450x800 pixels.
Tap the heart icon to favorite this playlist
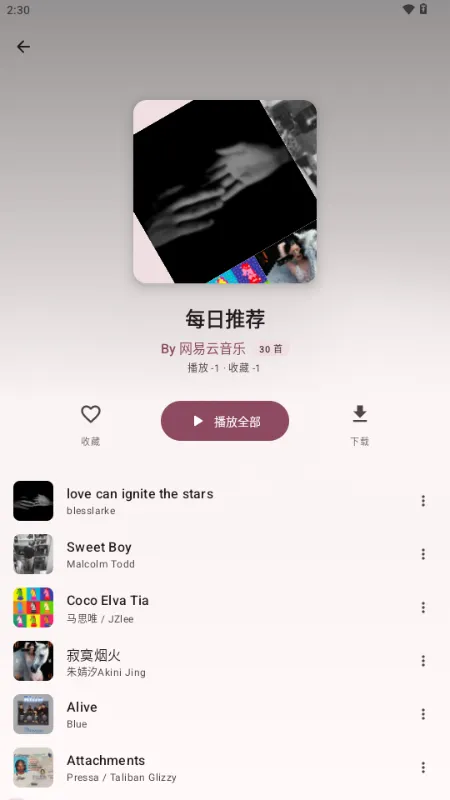coord(91,414)
